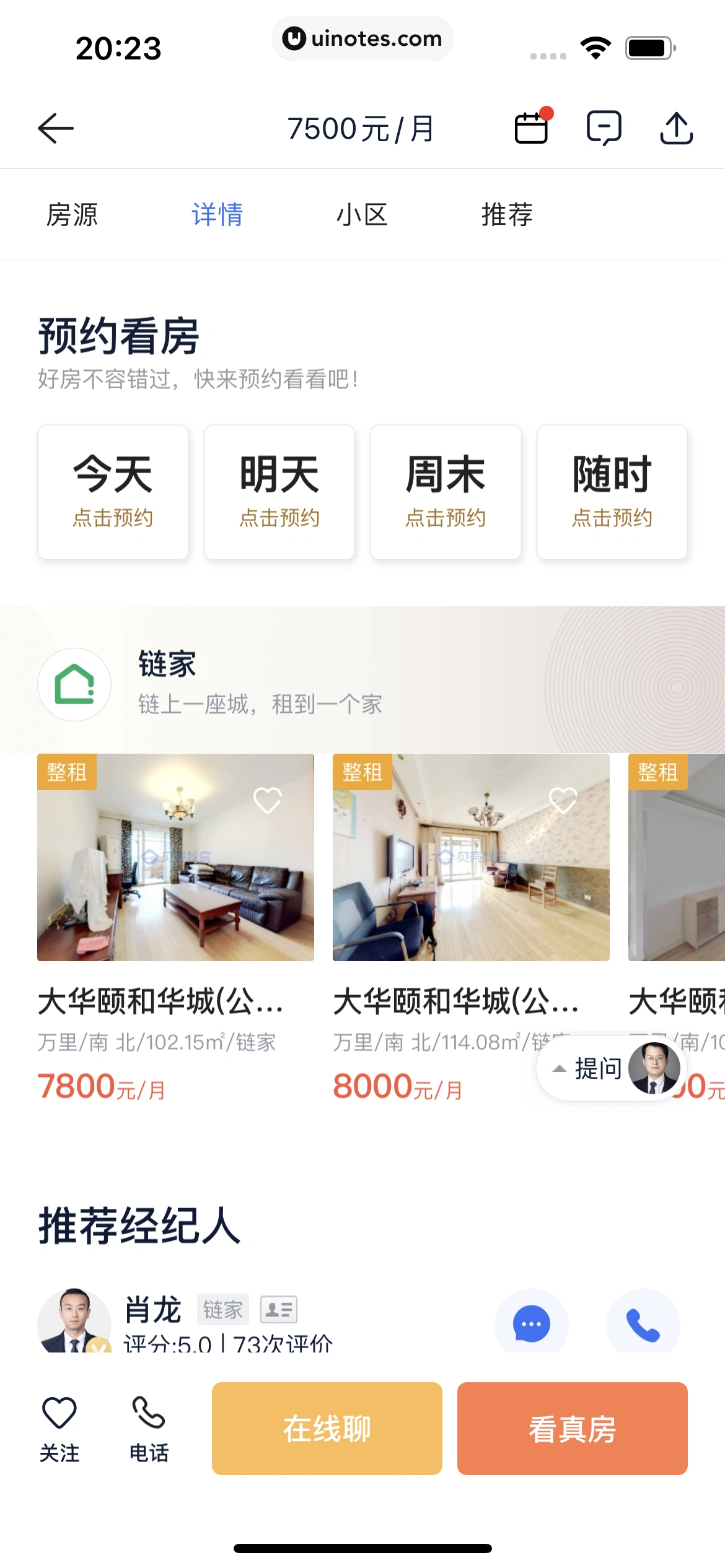This screenshot has width=725, height=1568.
Task: Share this rental listing
Action: [676, 128]
